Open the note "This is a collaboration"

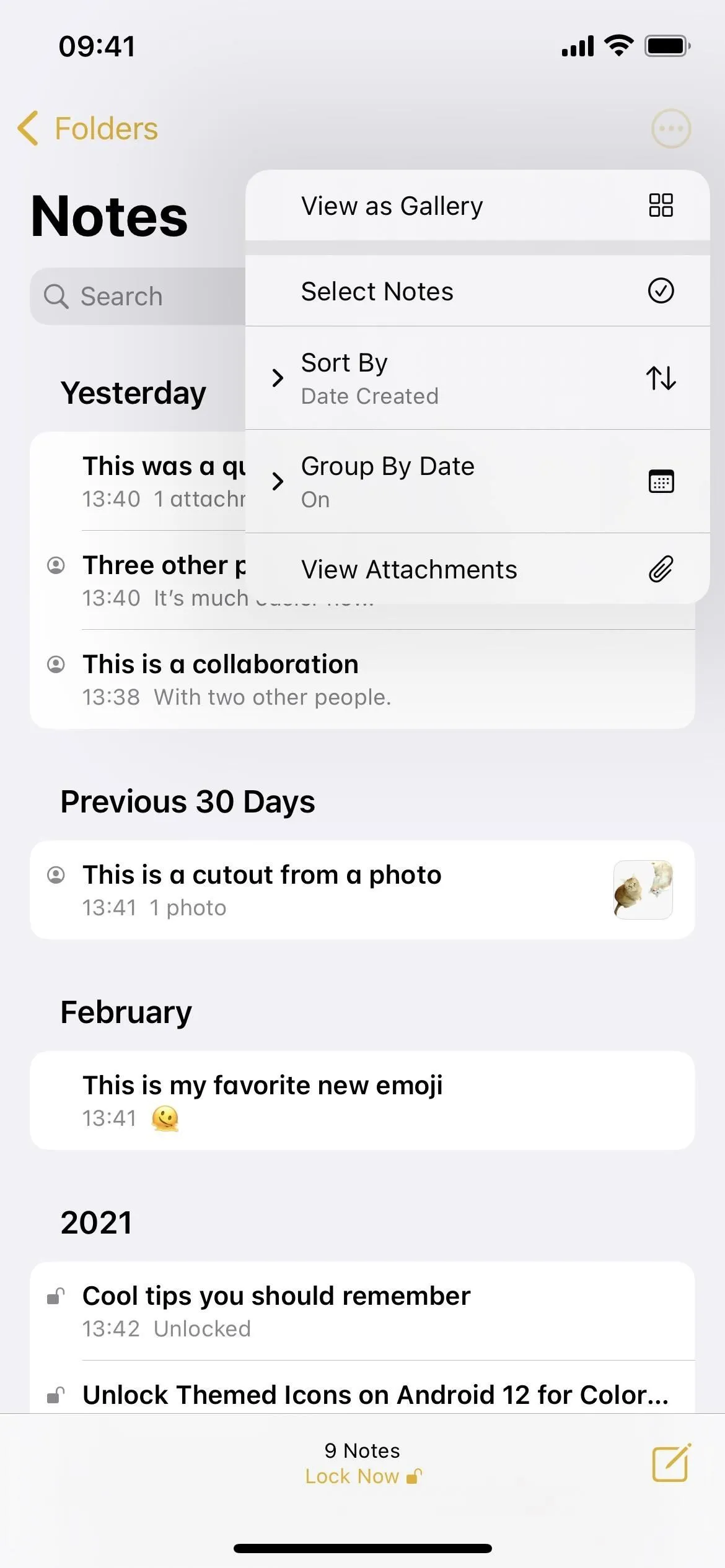coord(362,679)
